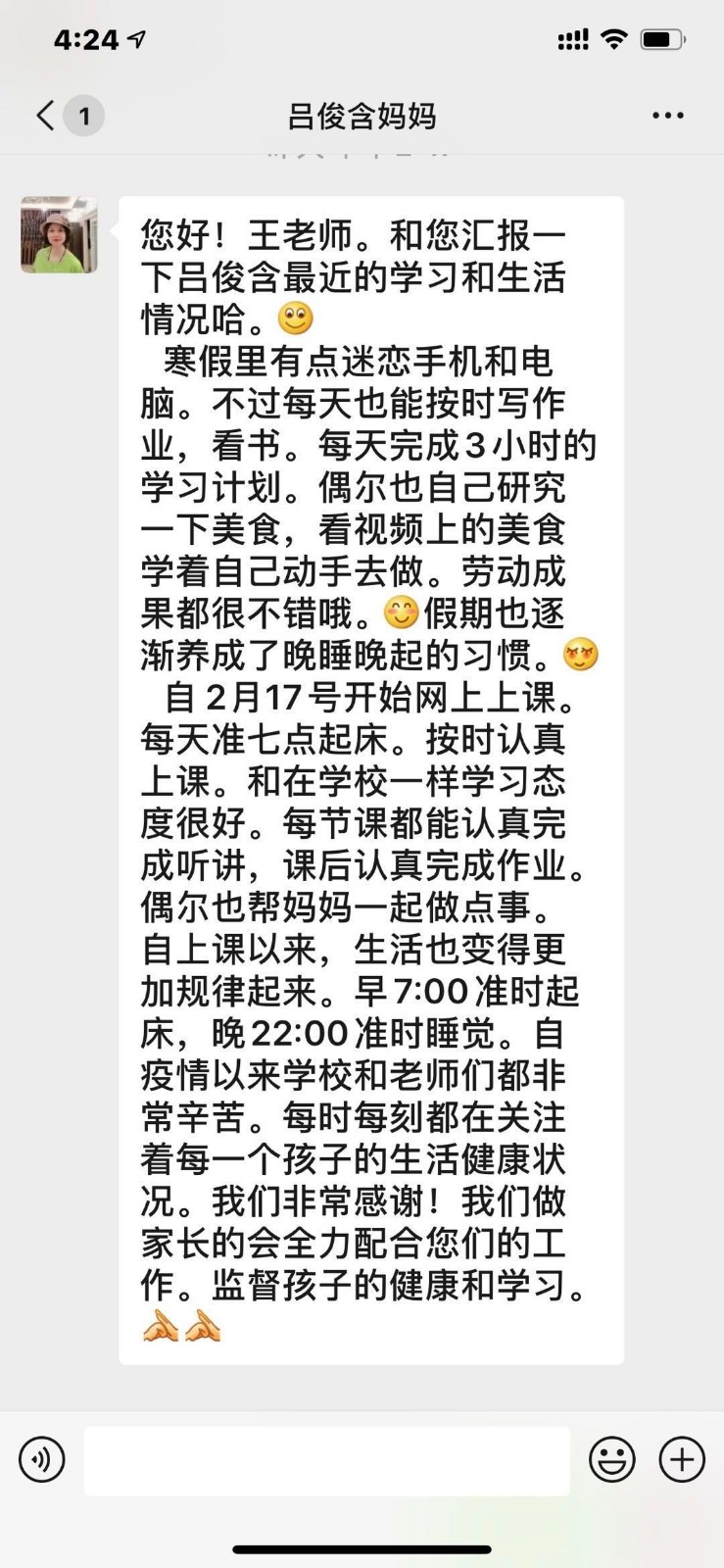Go back to the chat list
The image size is (724, 1568).
(x=46, y=116)
